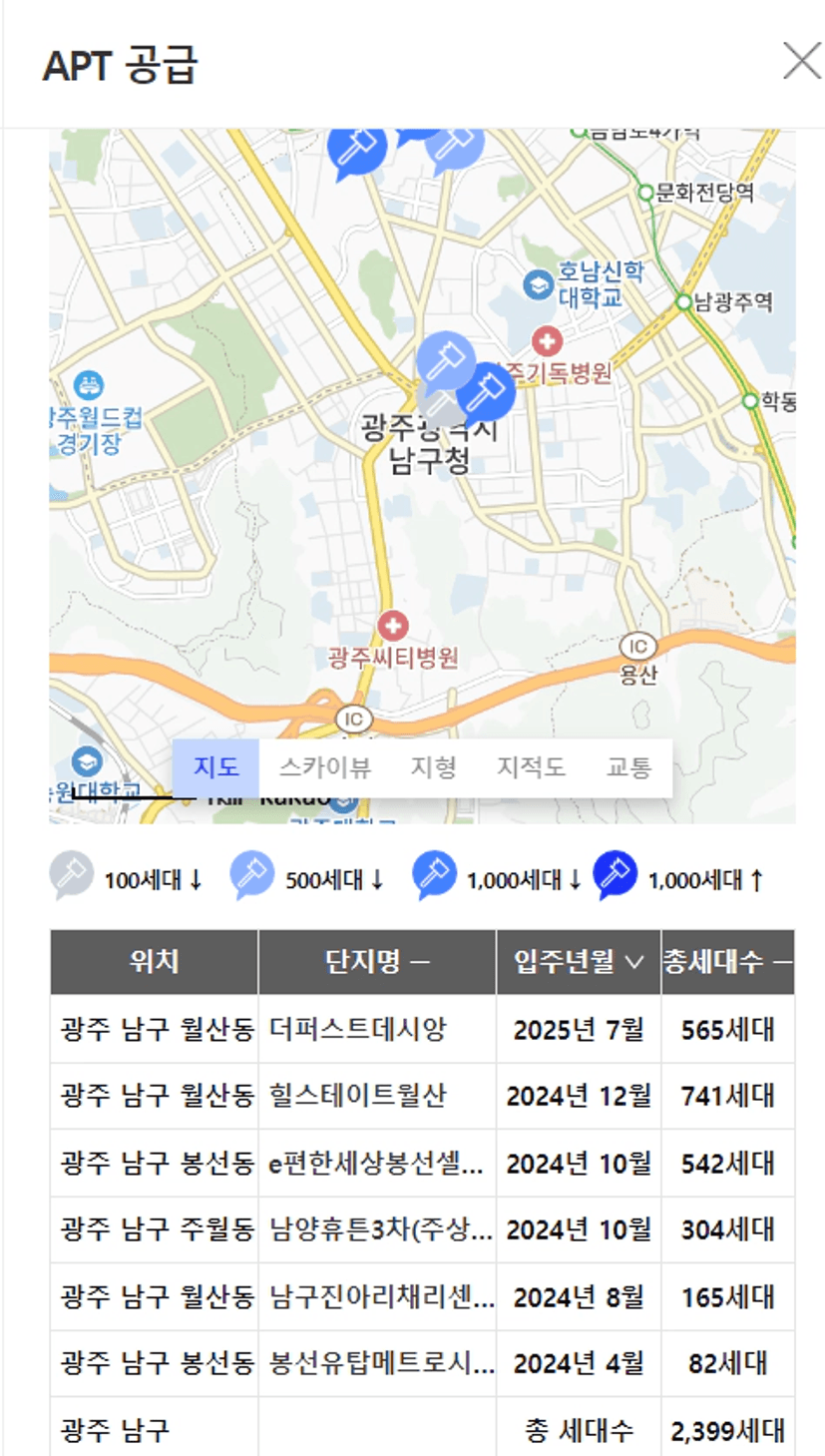Open the 힐스테이트월산 row
Screen dimensions: 825x1456
tap(422, 1096)
